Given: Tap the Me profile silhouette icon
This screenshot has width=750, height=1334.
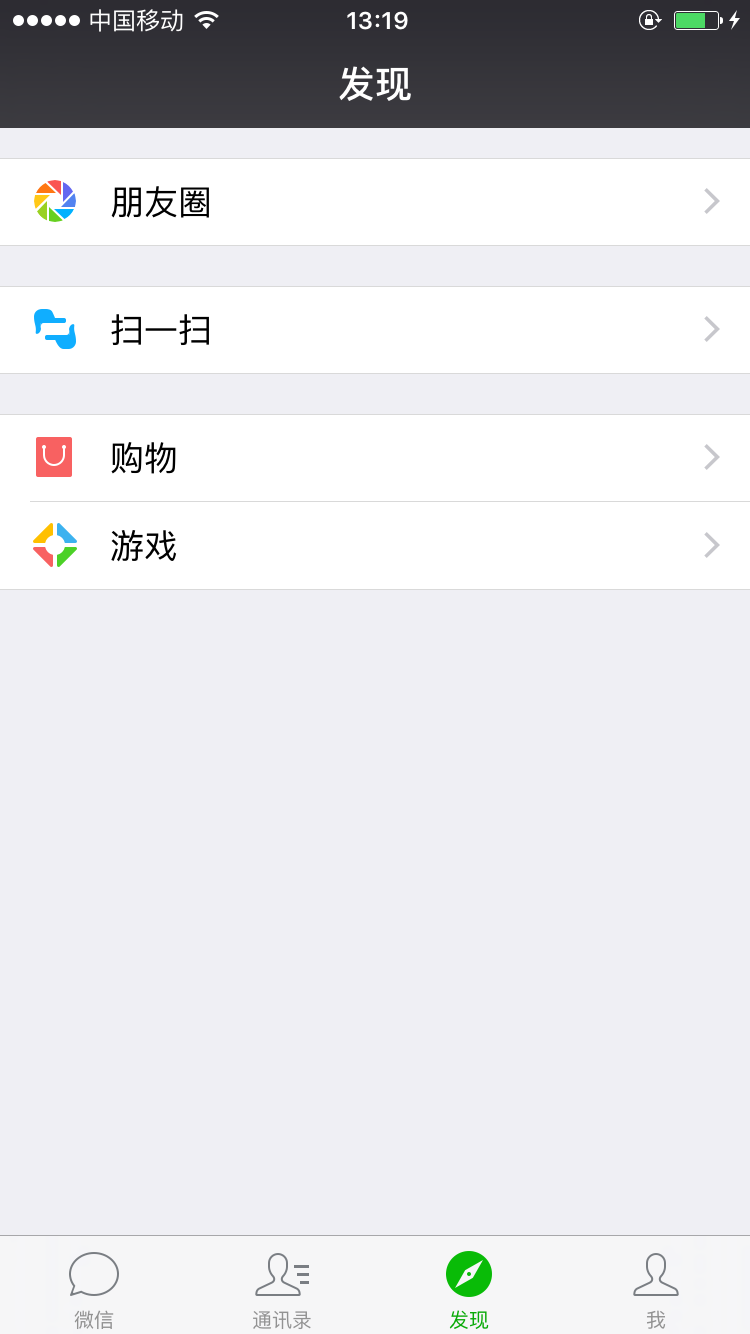Looking at the screenshot, I should coord(656,1273).
